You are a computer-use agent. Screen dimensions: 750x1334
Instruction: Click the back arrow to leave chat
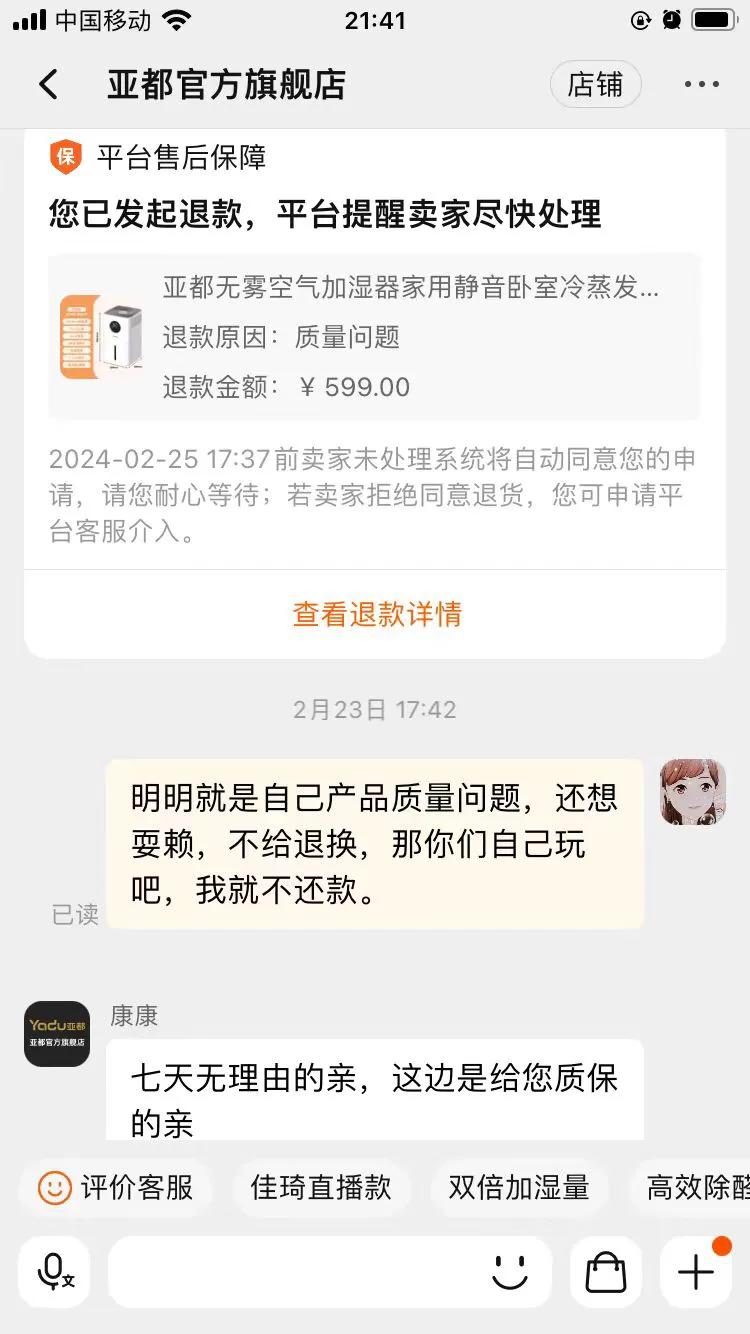[48, 84]
